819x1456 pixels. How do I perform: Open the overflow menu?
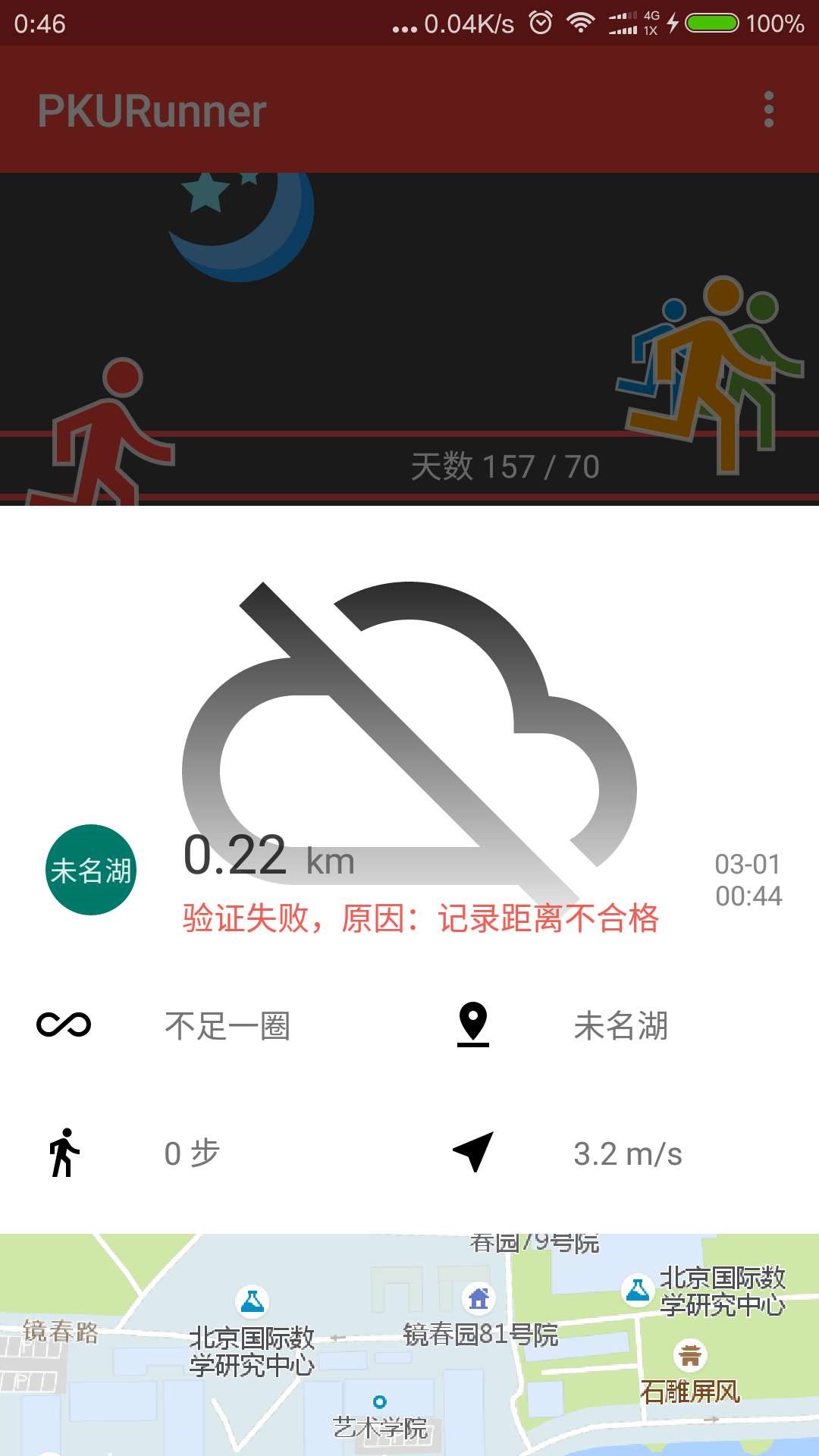[x=768, y=110]
